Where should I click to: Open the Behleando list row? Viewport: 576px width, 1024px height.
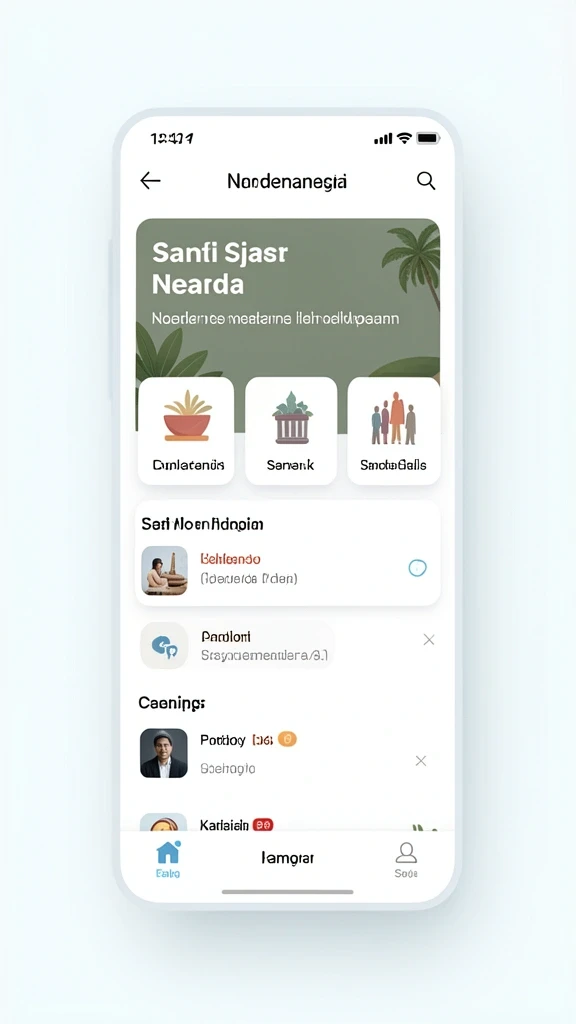coord(288,569)
